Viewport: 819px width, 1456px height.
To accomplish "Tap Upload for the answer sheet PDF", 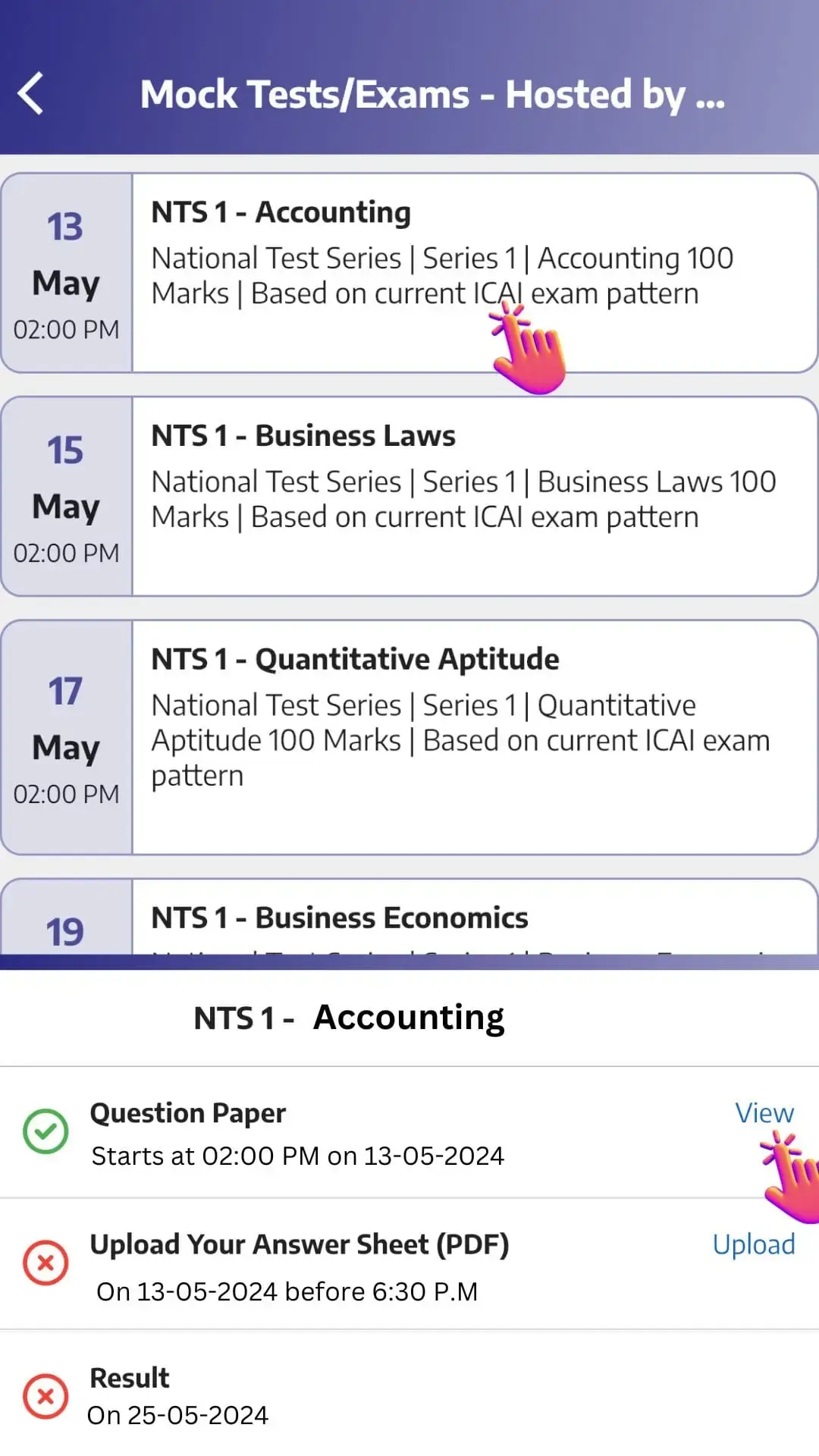I will coord(753,1244).
